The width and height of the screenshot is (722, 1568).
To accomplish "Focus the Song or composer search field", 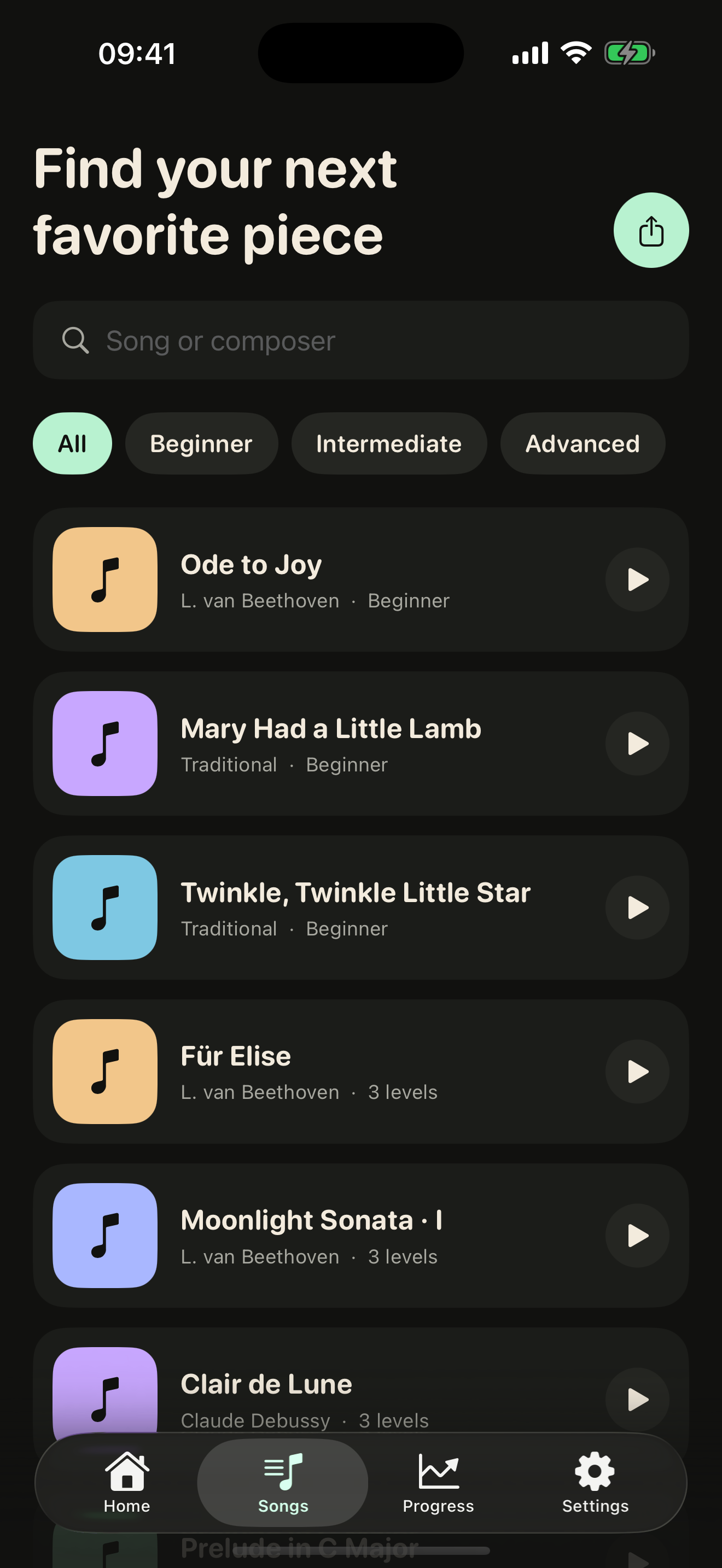I will [361, 340].
